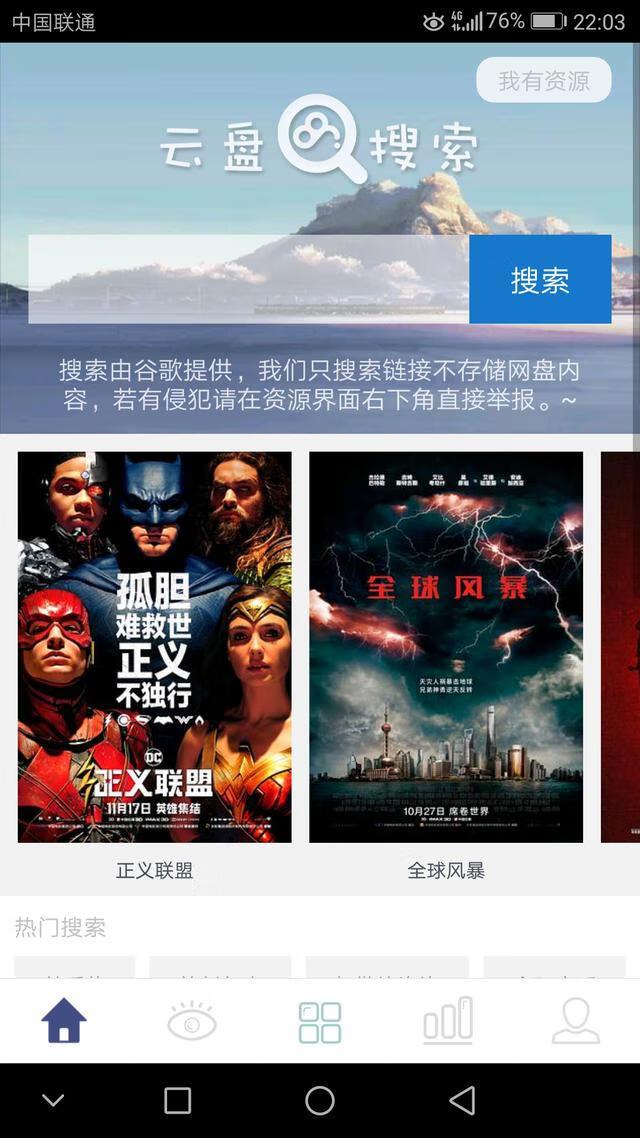Open the grid categories tab

(320, 1021)
